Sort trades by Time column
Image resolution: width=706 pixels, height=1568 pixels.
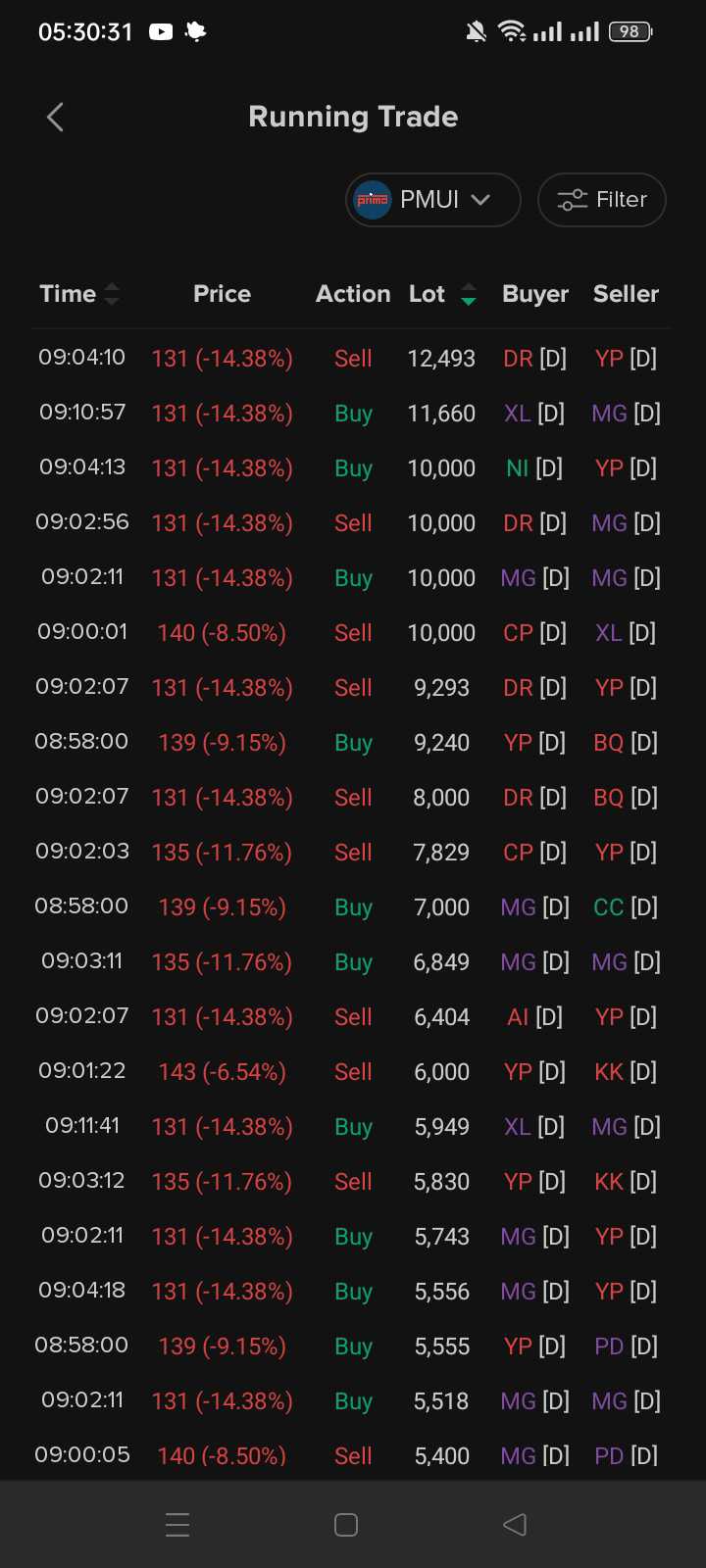pos(79,294)
